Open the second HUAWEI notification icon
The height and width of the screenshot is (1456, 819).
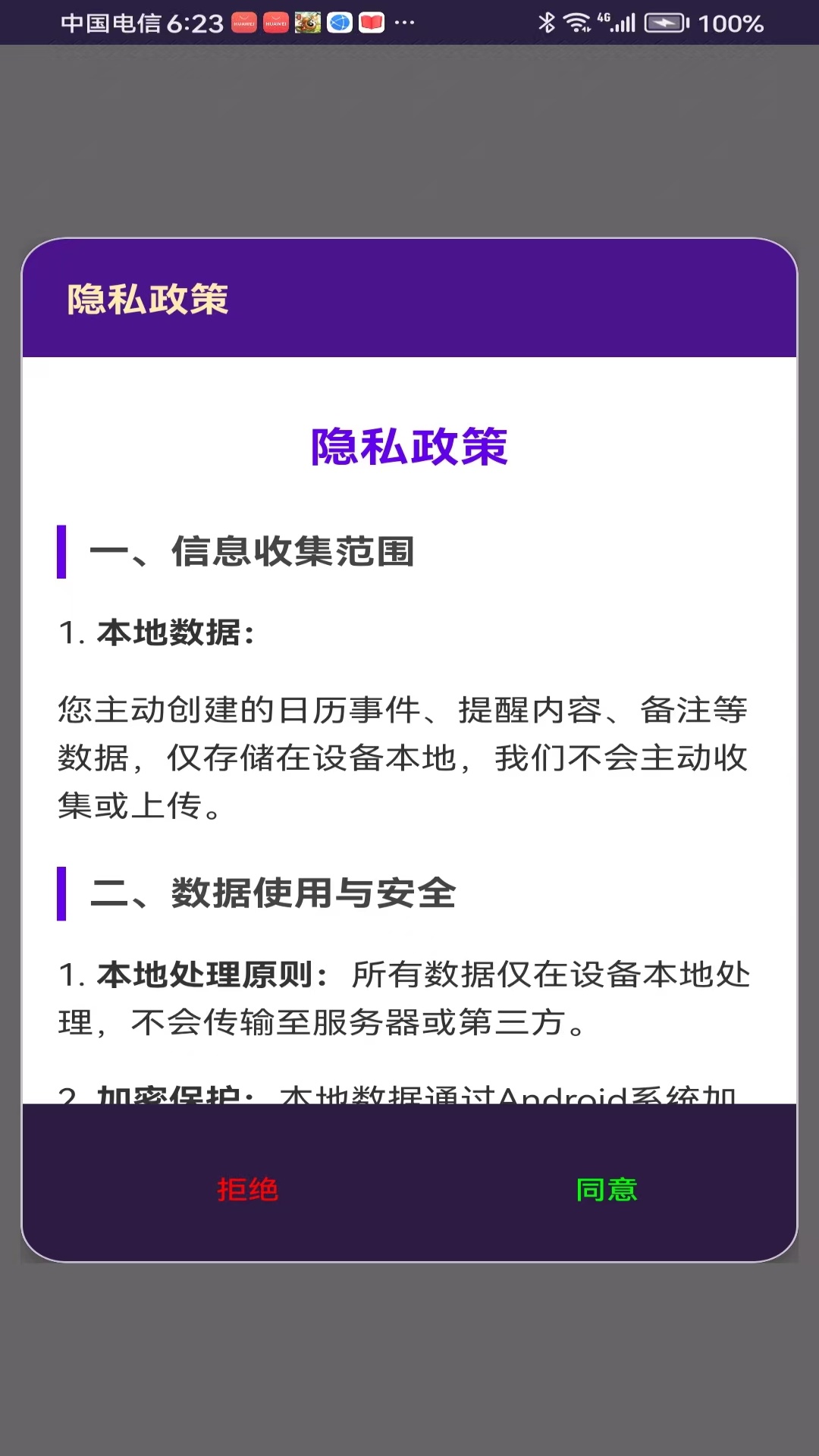[x=276, y=23]
